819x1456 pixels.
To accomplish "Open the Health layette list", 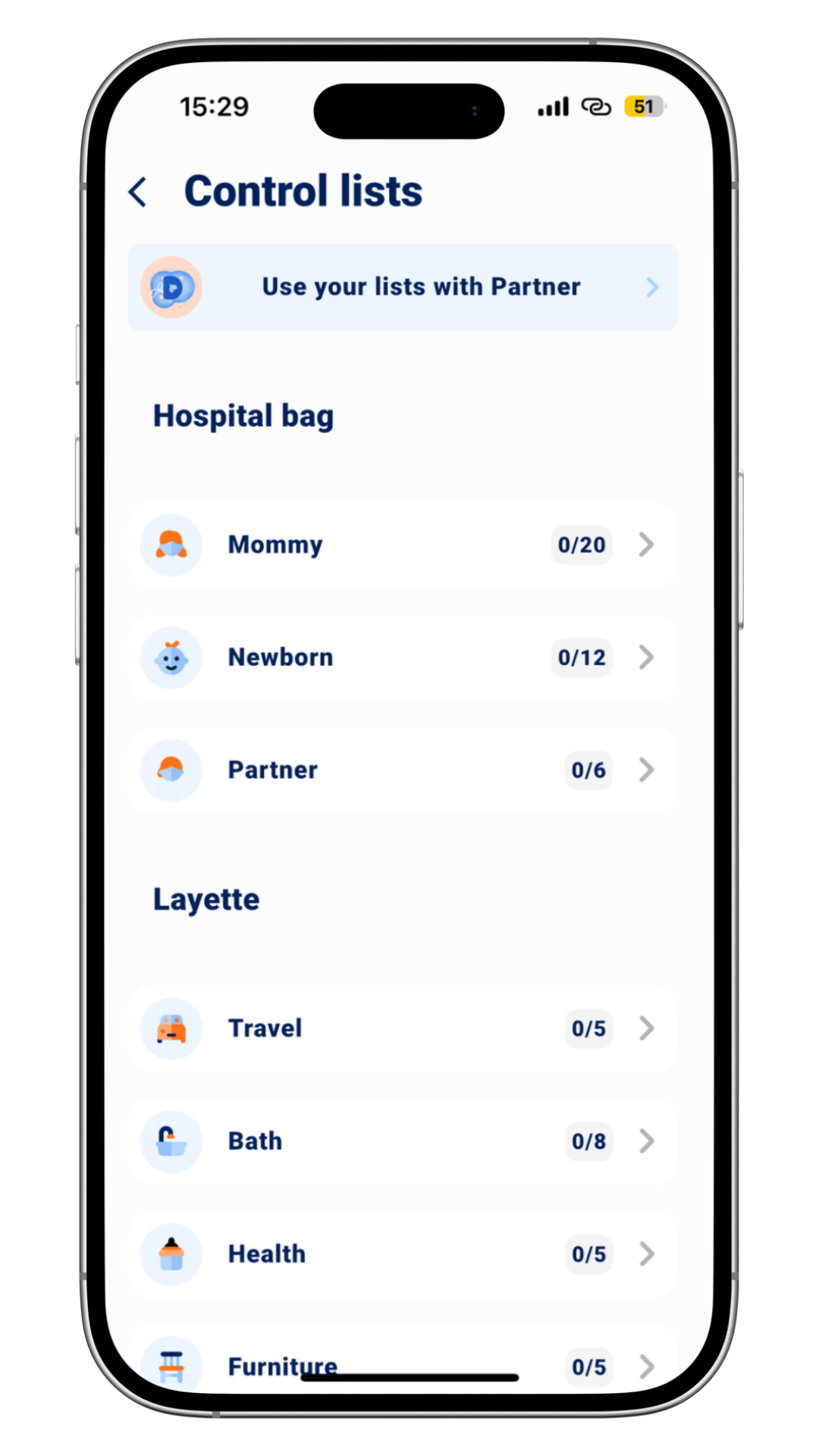I will coord(402,1254).
